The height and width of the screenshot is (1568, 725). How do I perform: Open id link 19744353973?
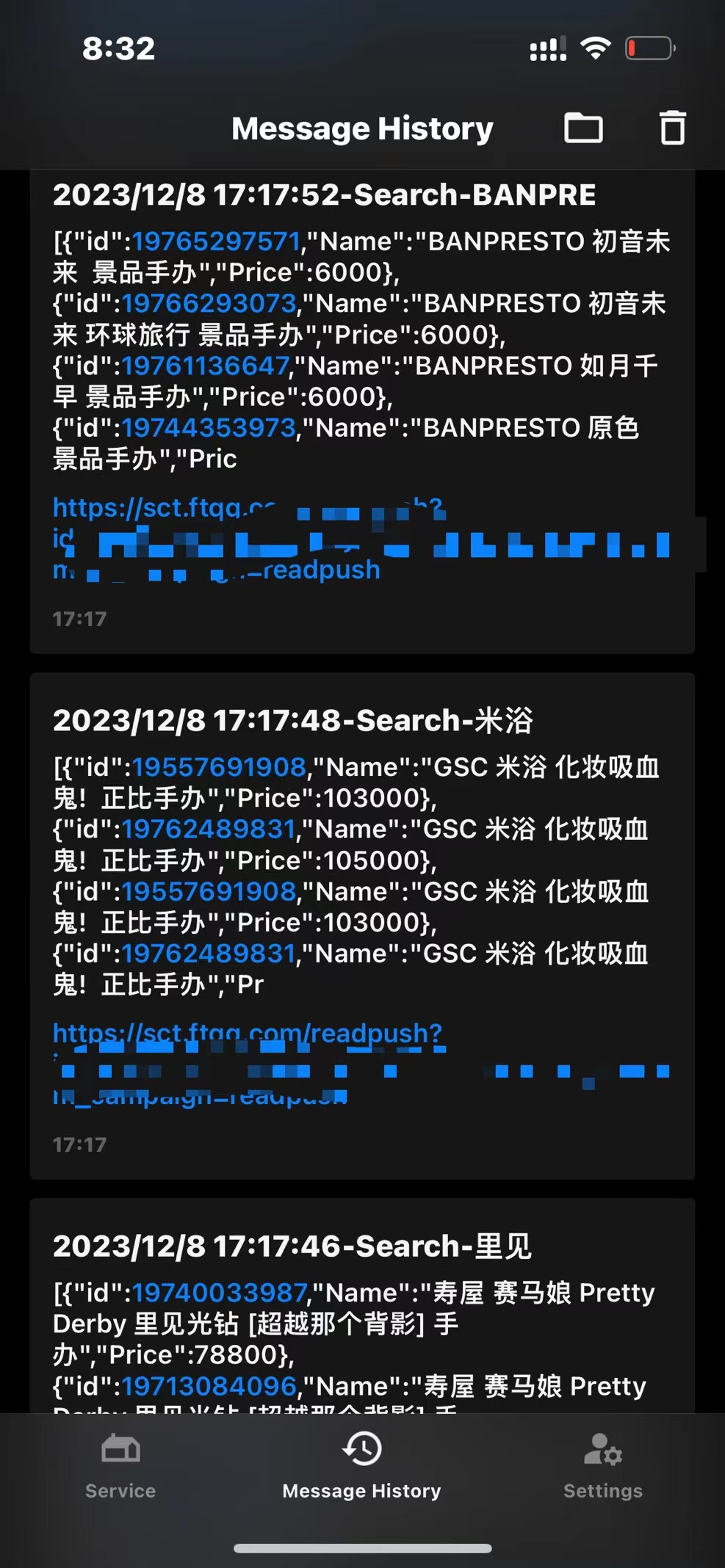click(x=209, y=428)
